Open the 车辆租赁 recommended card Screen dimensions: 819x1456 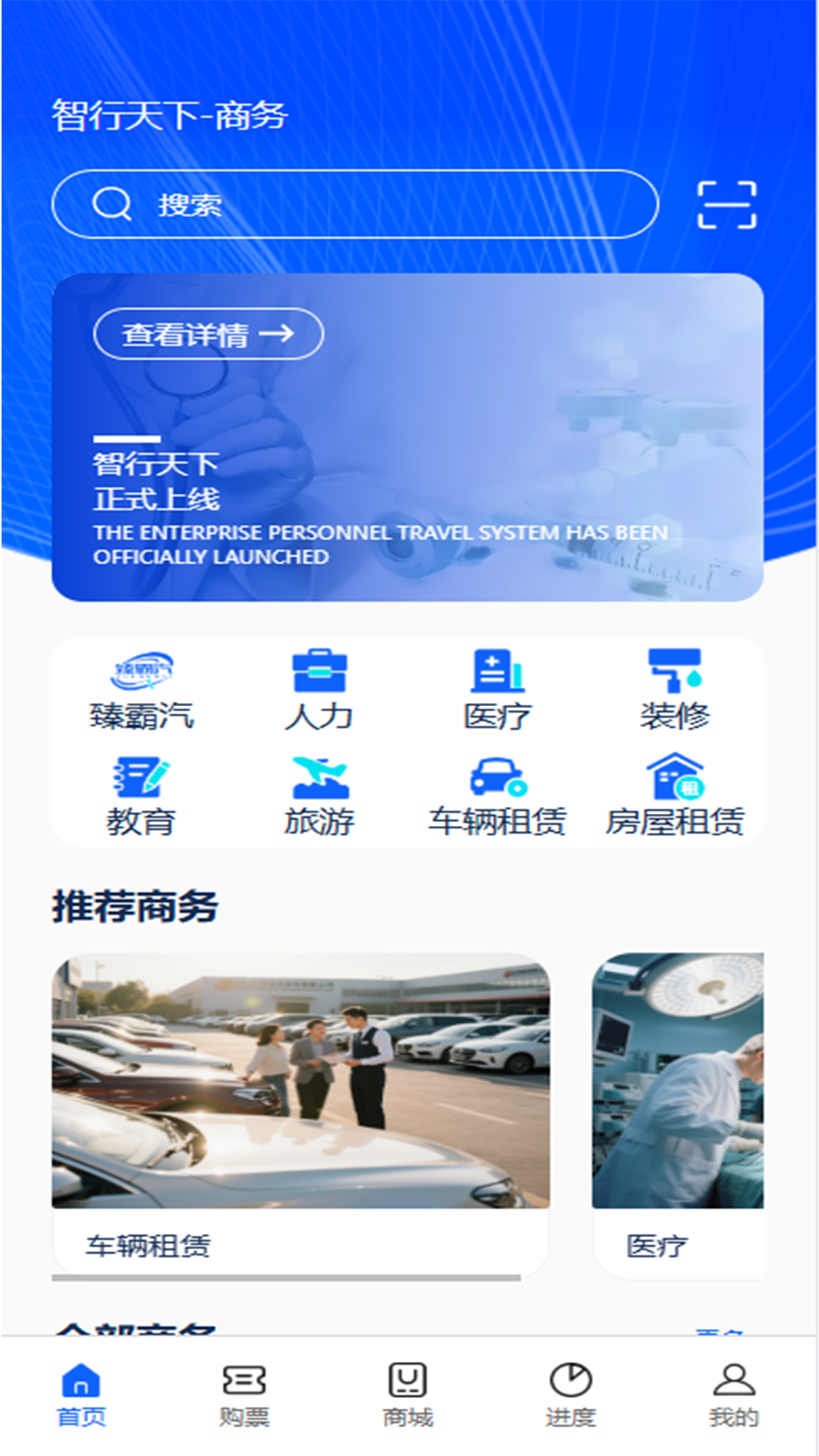tap(300, 1115)
